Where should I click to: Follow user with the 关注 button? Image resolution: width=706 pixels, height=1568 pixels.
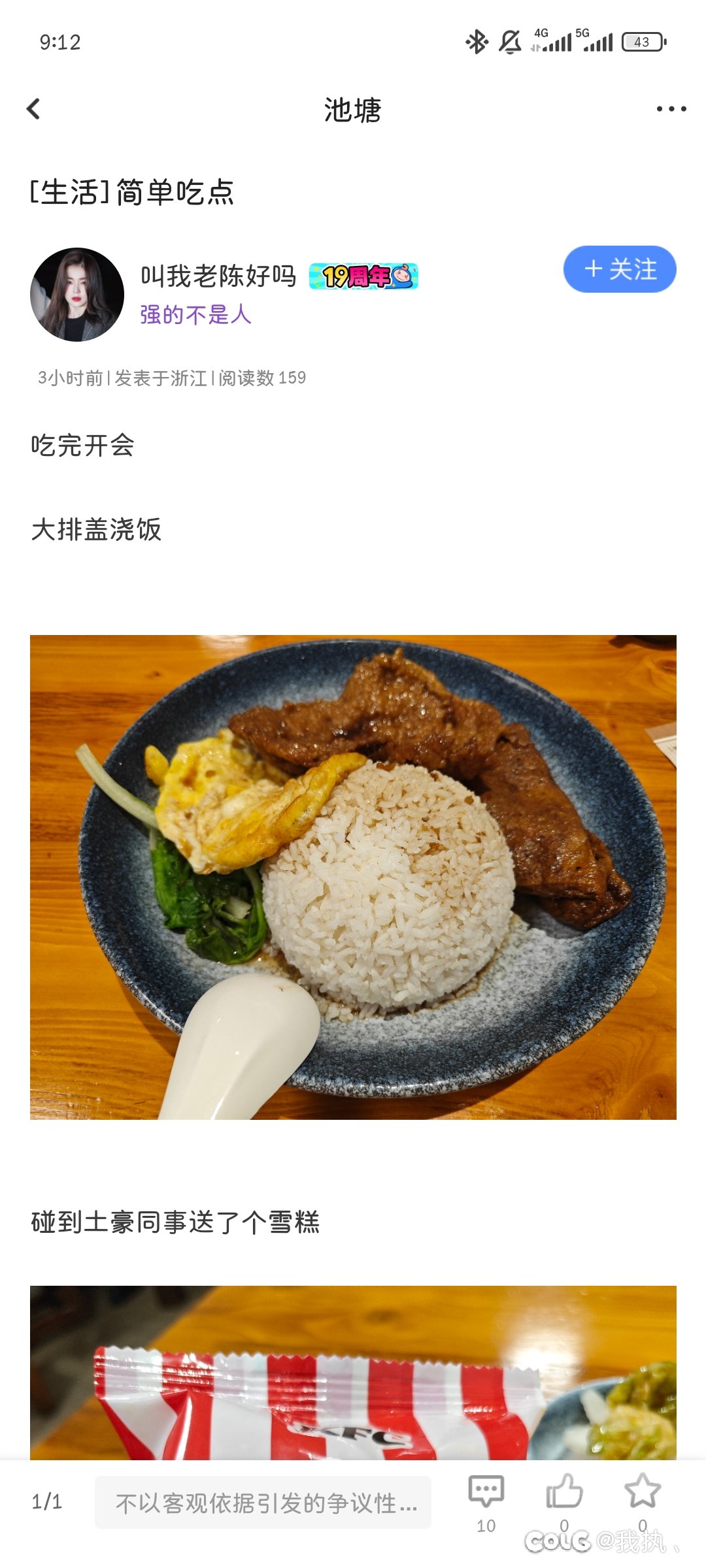(619, 269)
